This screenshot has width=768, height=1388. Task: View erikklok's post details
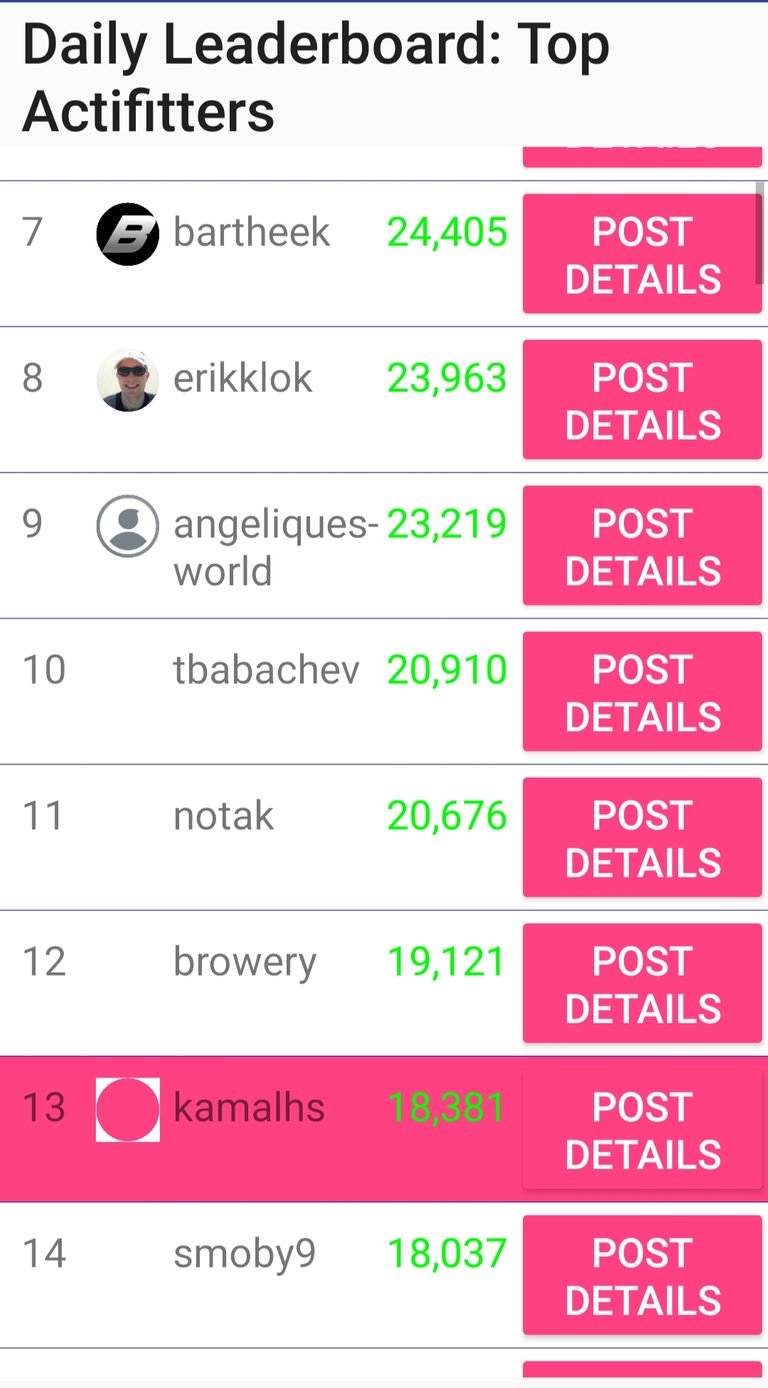pyautogui.click(x=642, y=400)
